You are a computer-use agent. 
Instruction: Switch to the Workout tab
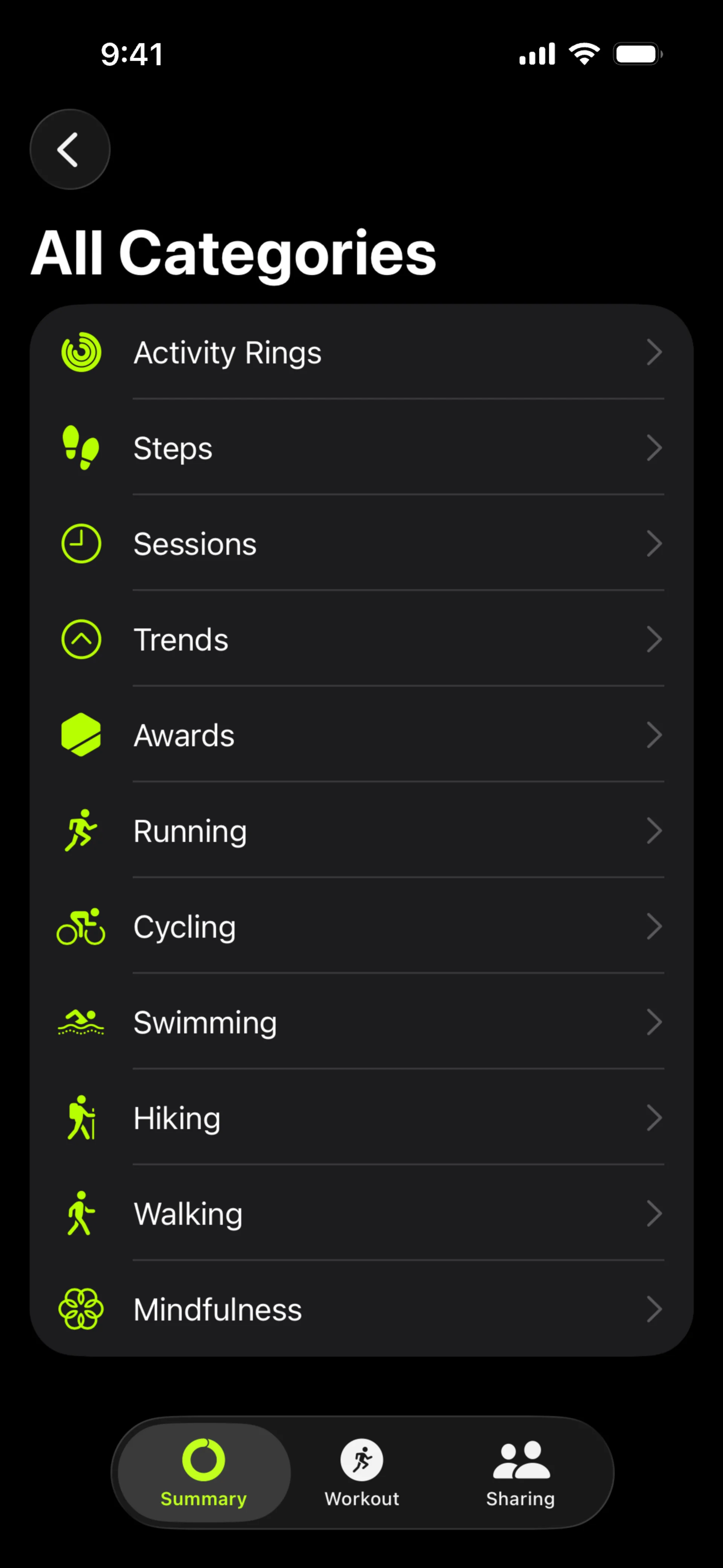pos(362,1472)
